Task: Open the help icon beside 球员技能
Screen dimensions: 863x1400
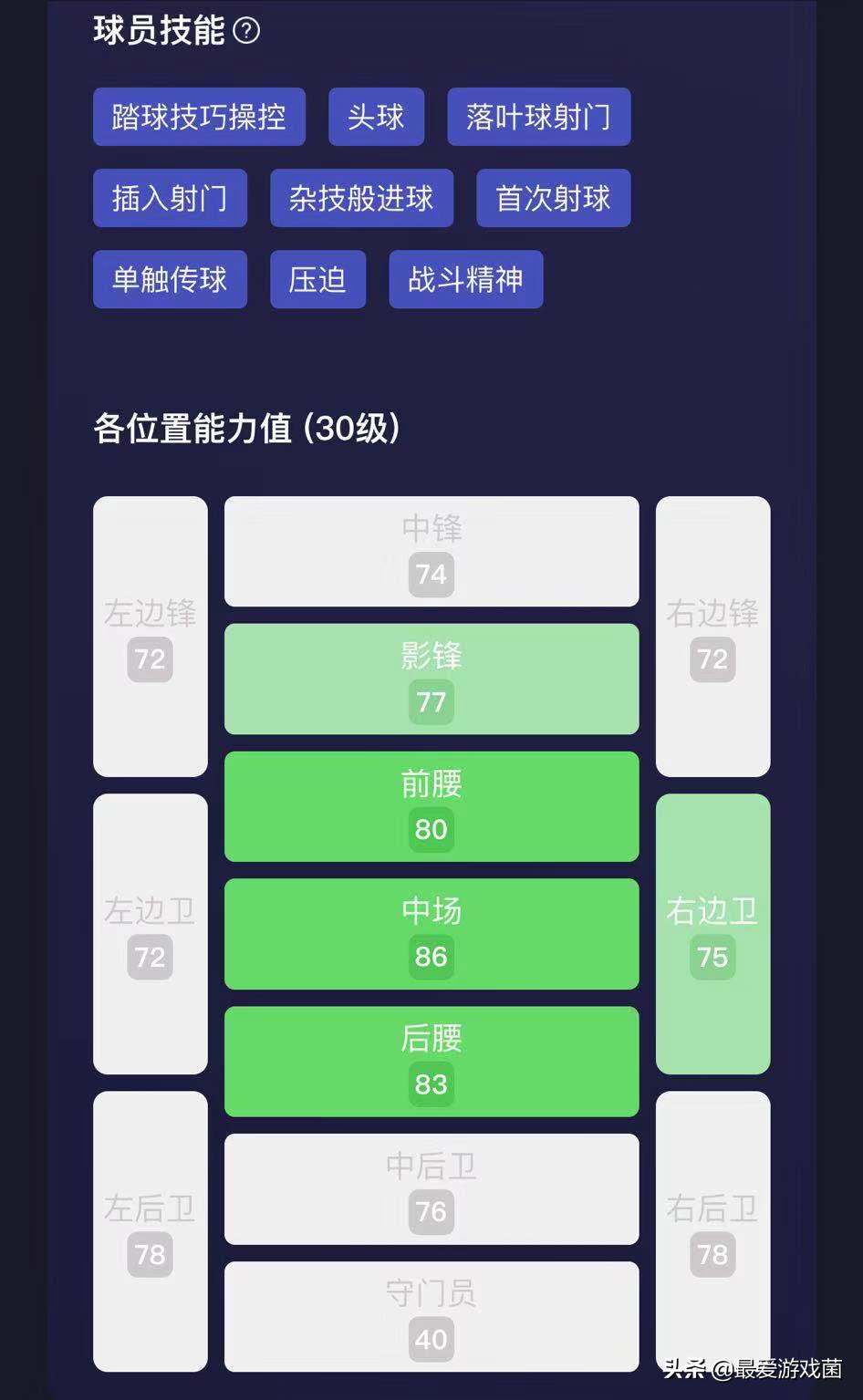Action: point(246,31)
